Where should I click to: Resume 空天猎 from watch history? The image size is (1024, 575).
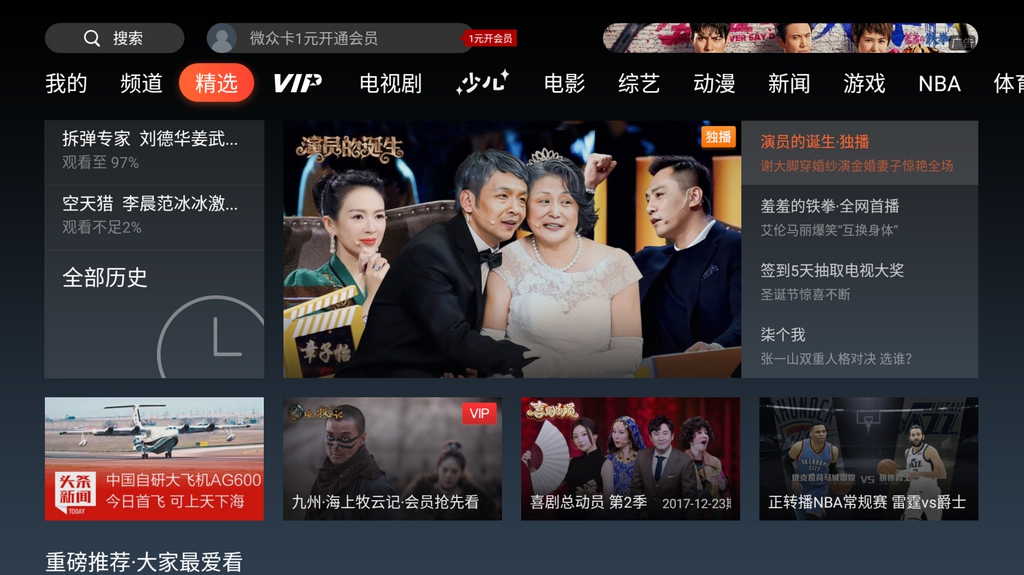click(154, 214)
